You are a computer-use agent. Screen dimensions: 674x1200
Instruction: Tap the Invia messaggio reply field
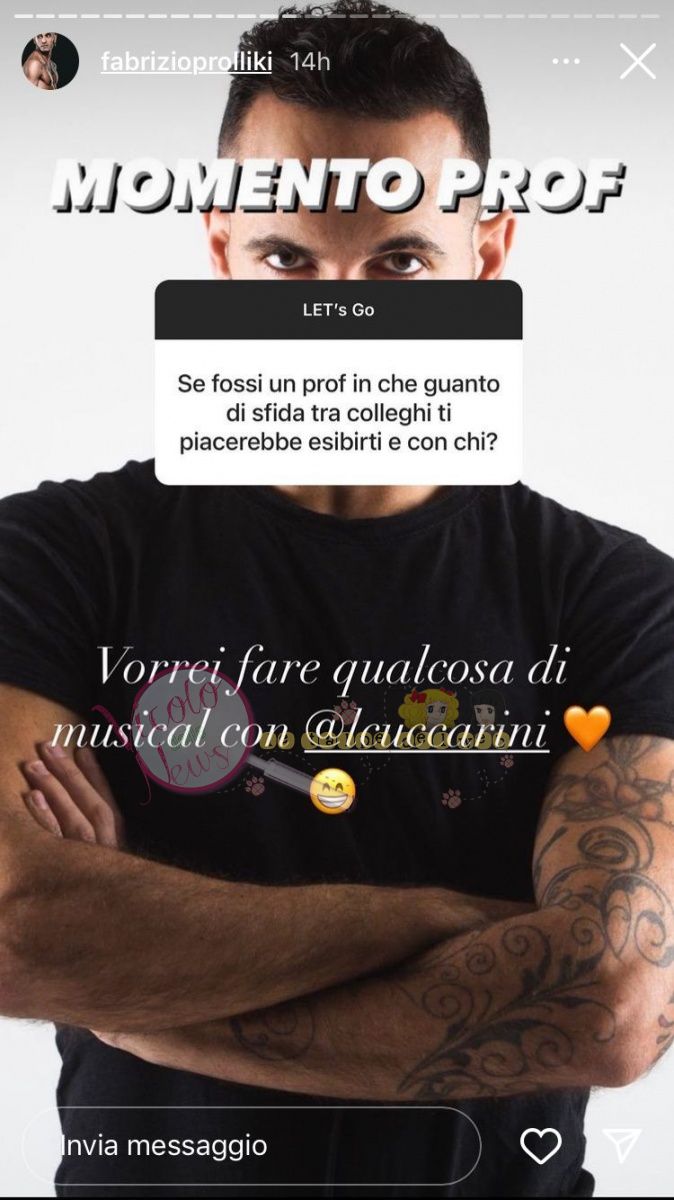click(x=250, y=1145)
